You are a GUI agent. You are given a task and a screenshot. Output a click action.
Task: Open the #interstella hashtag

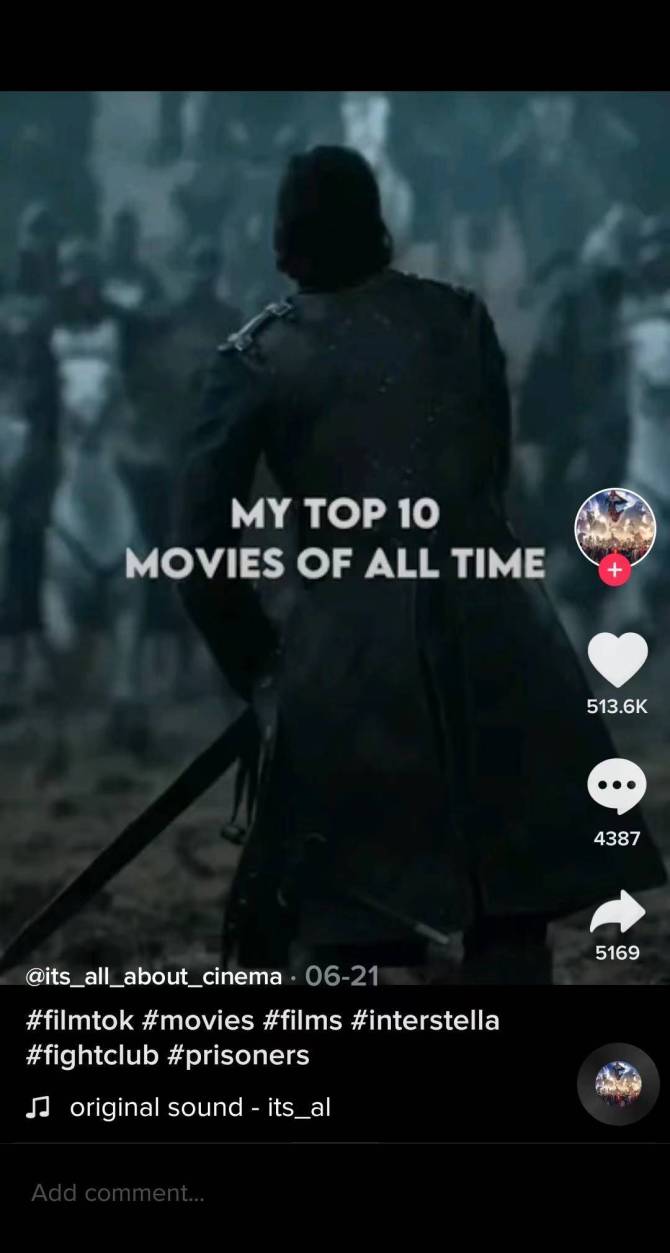coord(425,1021)
